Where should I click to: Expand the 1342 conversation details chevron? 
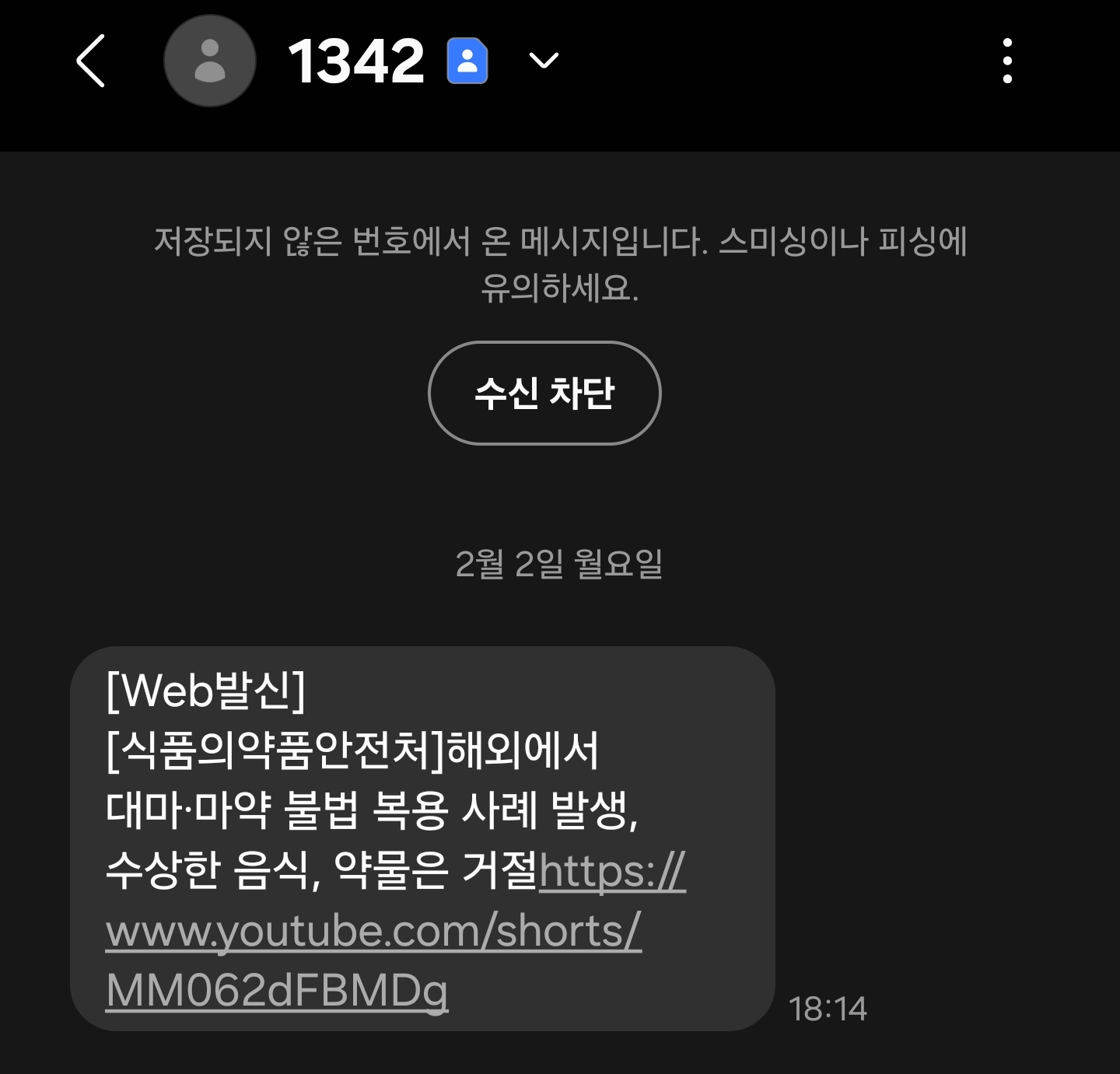coord(543,61)
